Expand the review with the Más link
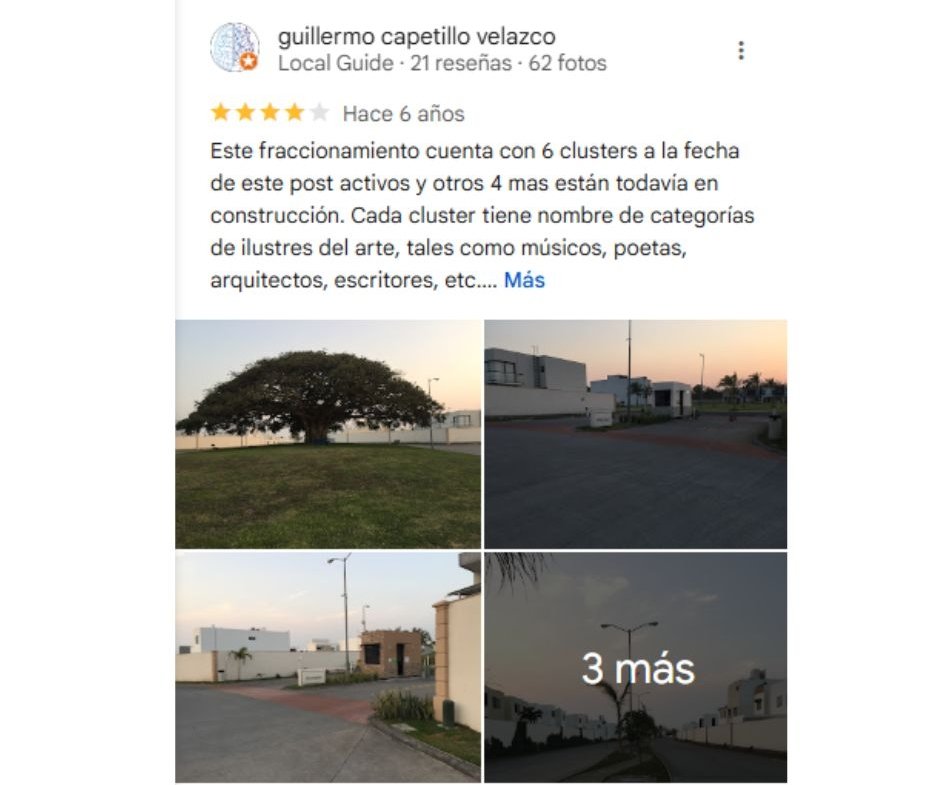This screenshot has width=940, height=785. click(524, 280)
